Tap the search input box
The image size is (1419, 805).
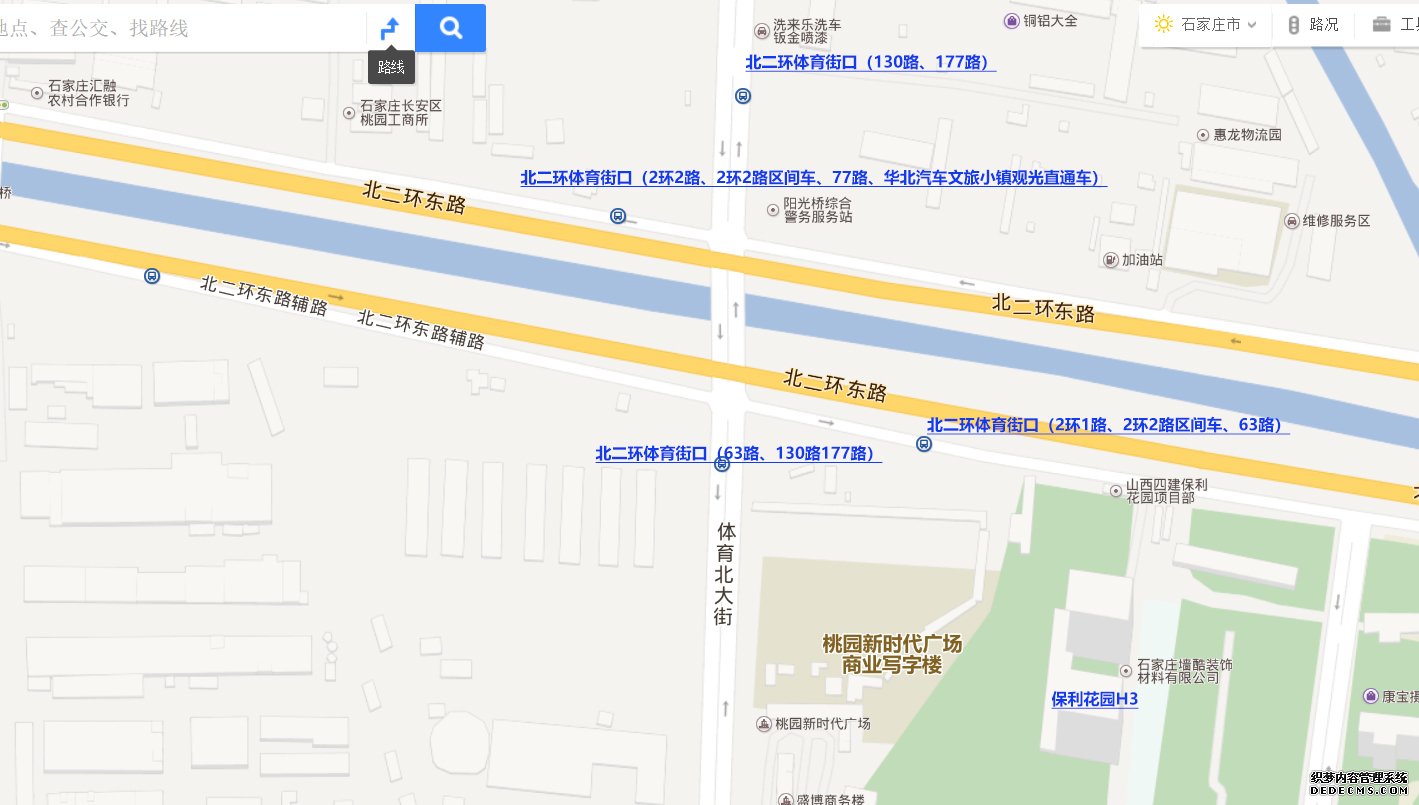180,28
